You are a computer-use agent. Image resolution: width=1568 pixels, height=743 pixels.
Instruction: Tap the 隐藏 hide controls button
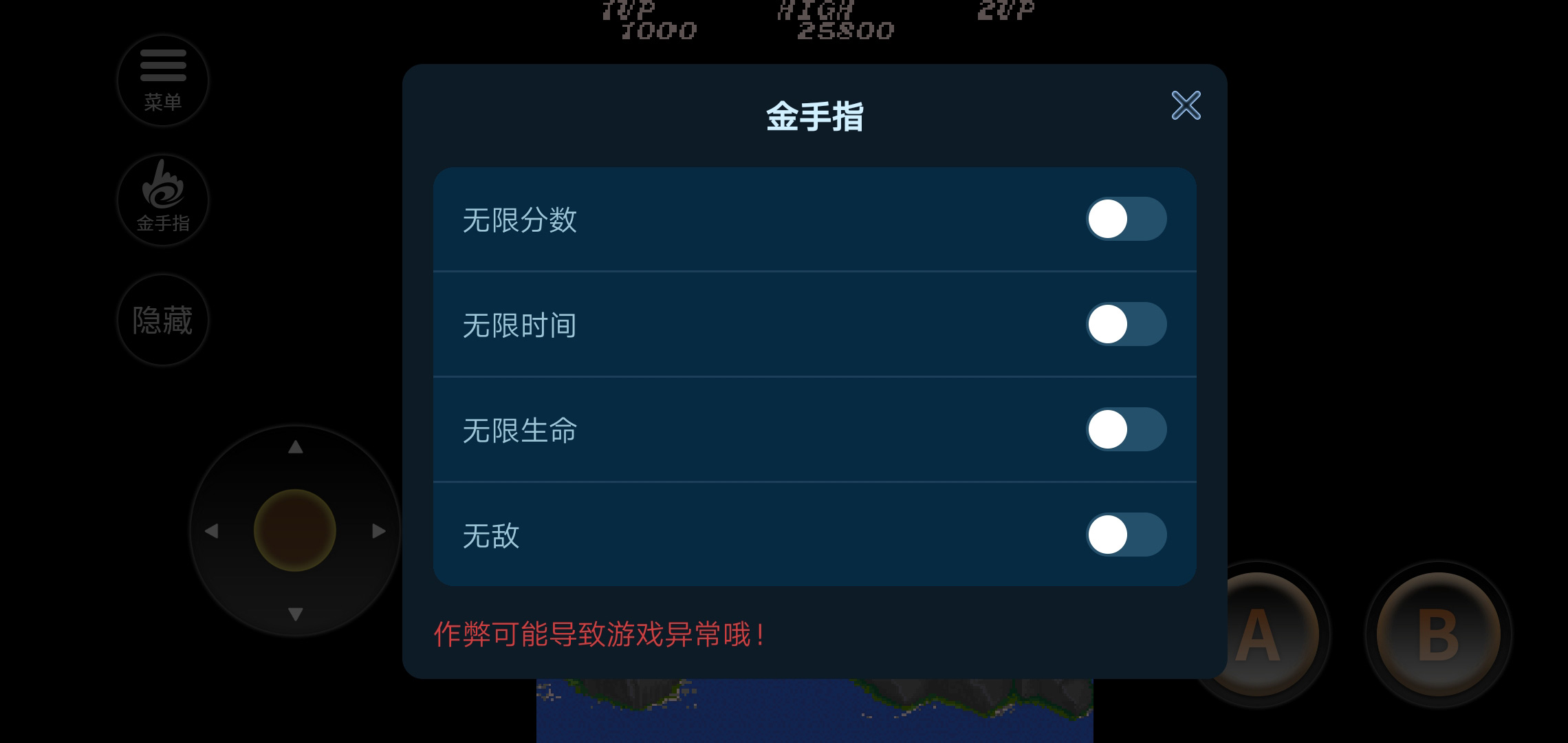click(x=163, y=320)
